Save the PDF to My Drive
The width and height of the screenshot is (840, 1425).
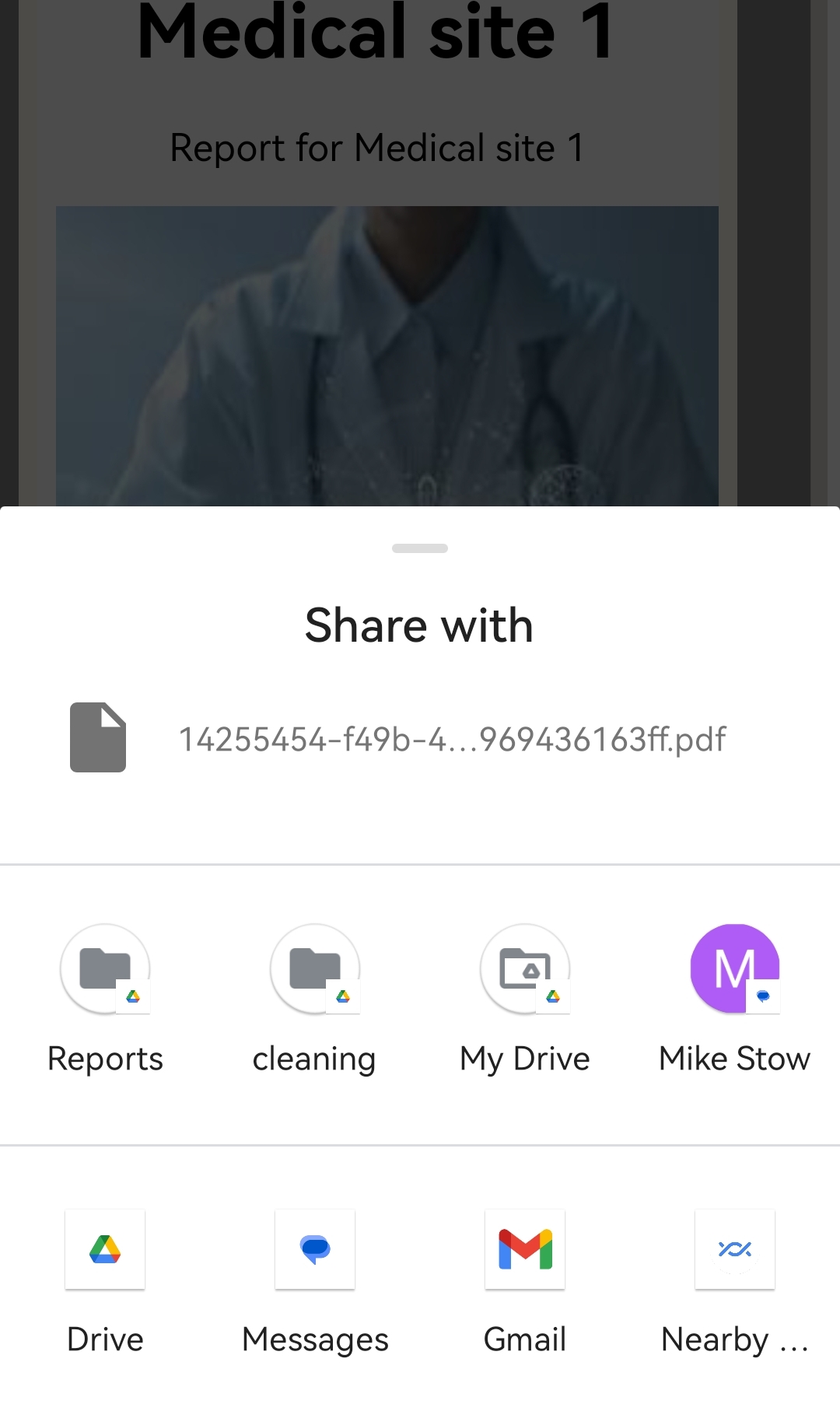525,968
